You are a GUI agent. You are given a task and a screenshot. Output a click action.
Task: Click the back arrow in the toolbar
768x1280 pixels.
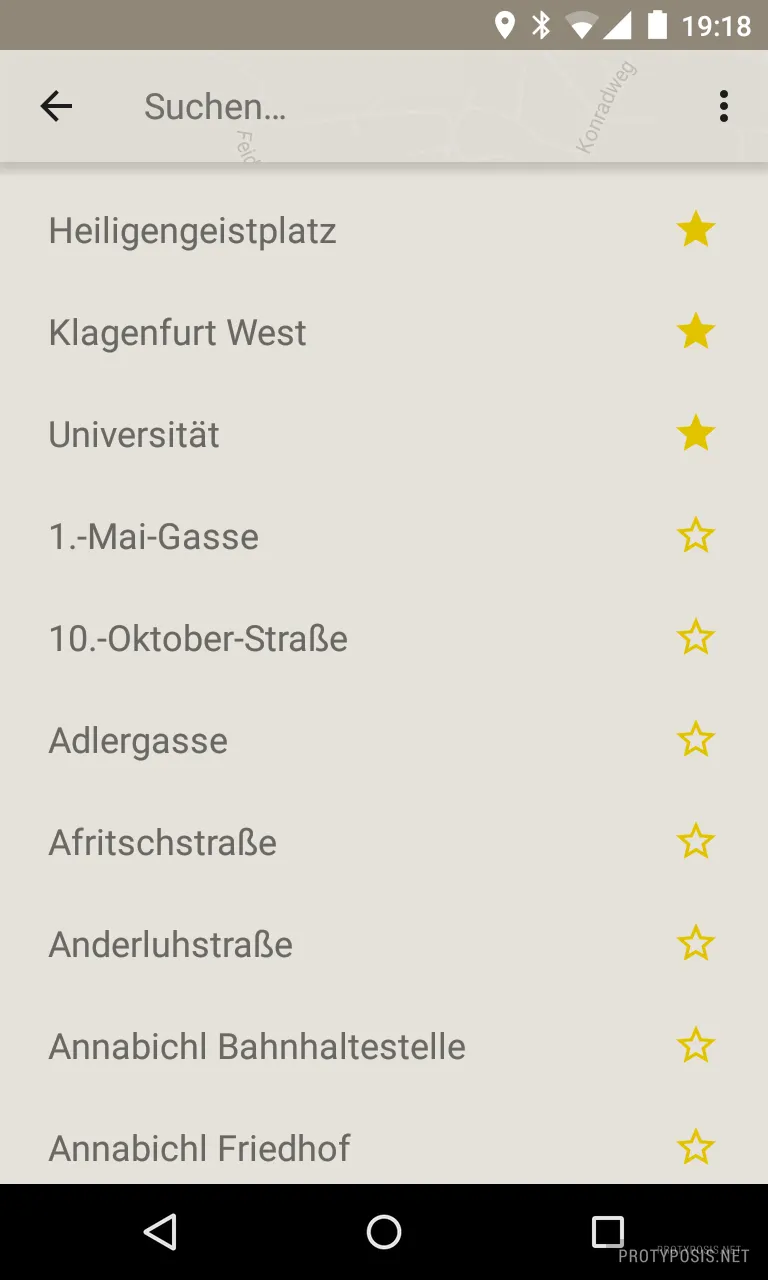(56, 106)
